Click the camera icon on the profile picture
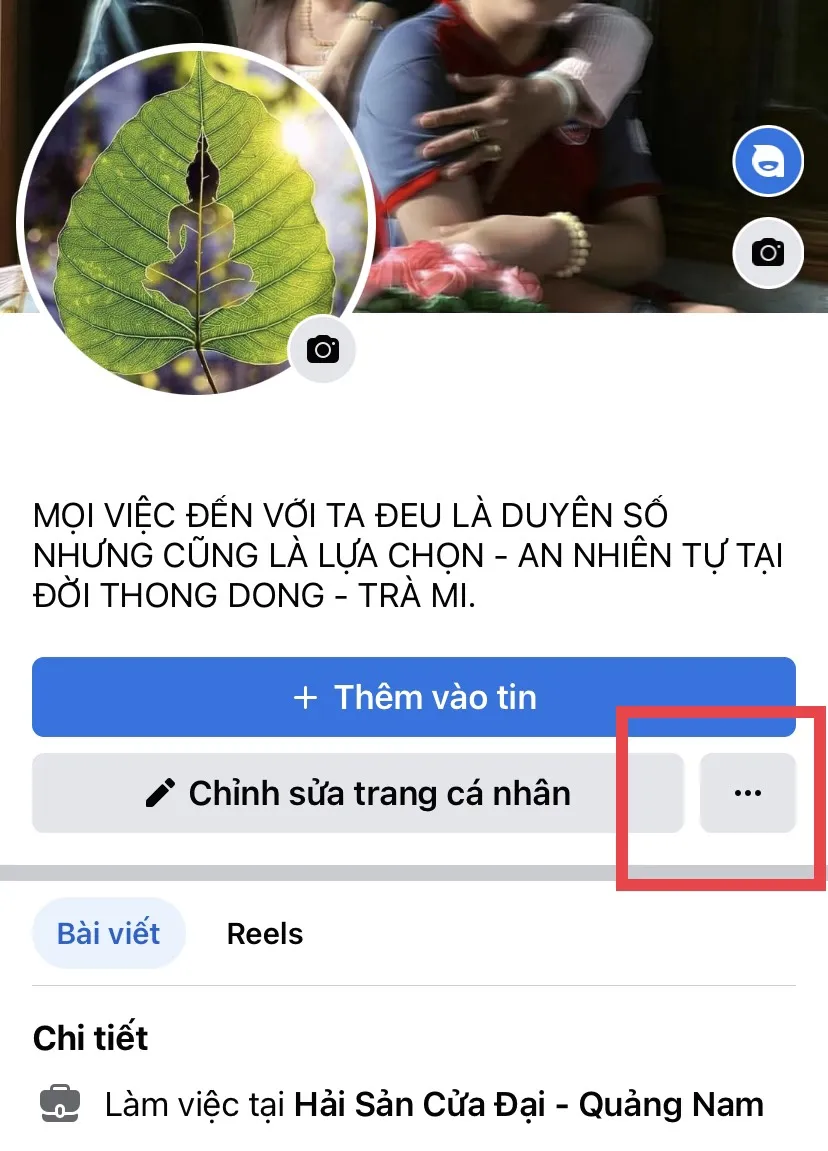Image resolution: width=828 pixels, height=1151 pixels. pyautogui.click(x=322, y=350)
